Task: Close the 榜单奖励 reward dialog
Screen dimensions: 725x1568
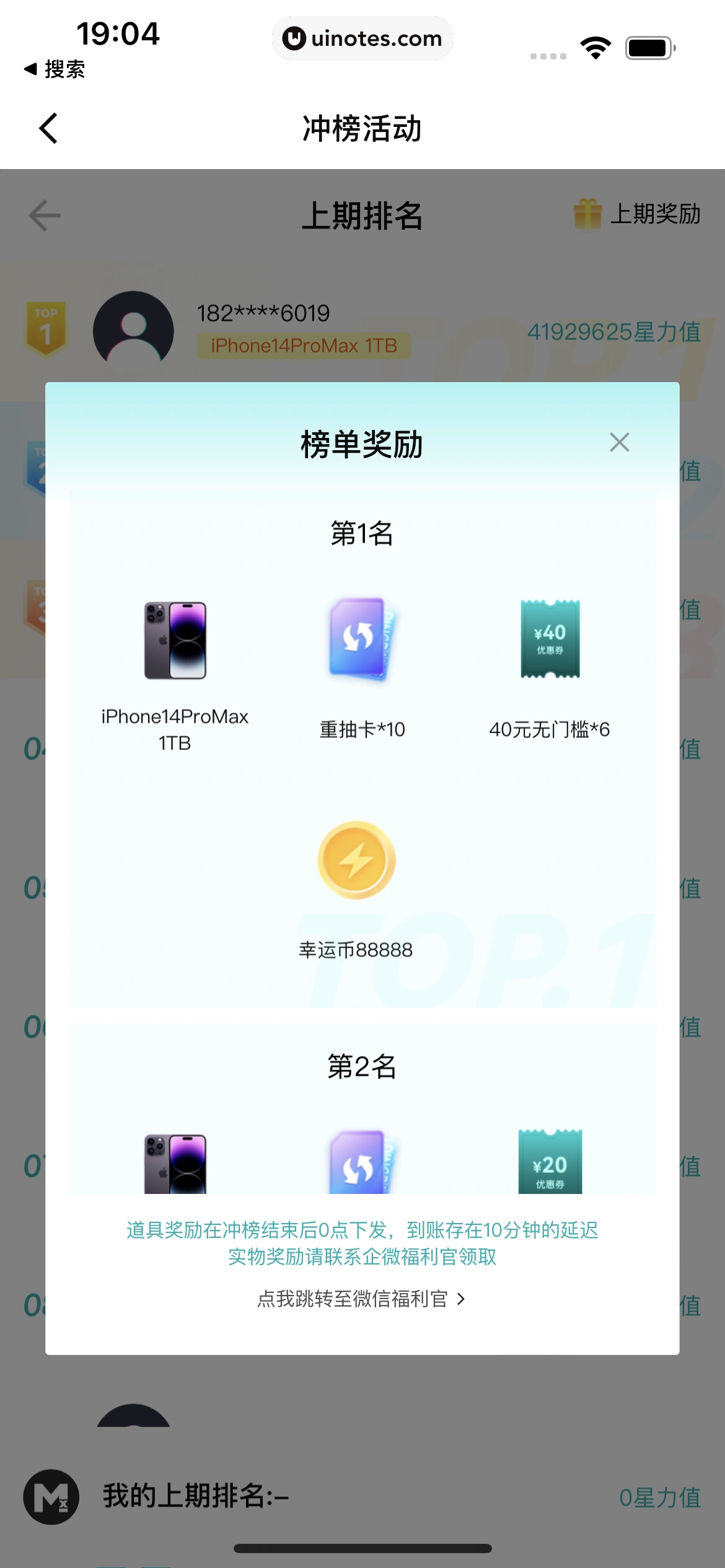Action: [619, 442]
